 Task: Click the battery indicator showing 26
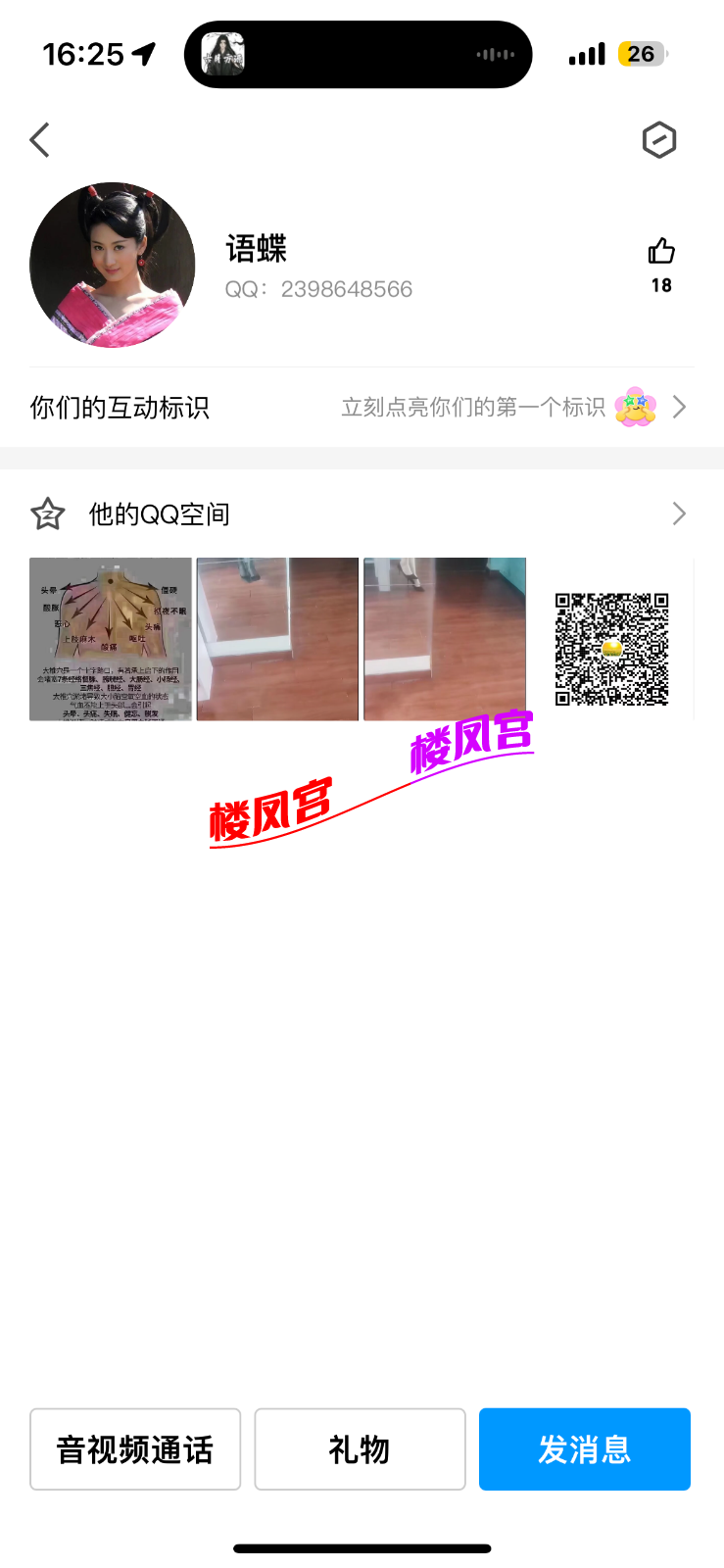[642, 54]
